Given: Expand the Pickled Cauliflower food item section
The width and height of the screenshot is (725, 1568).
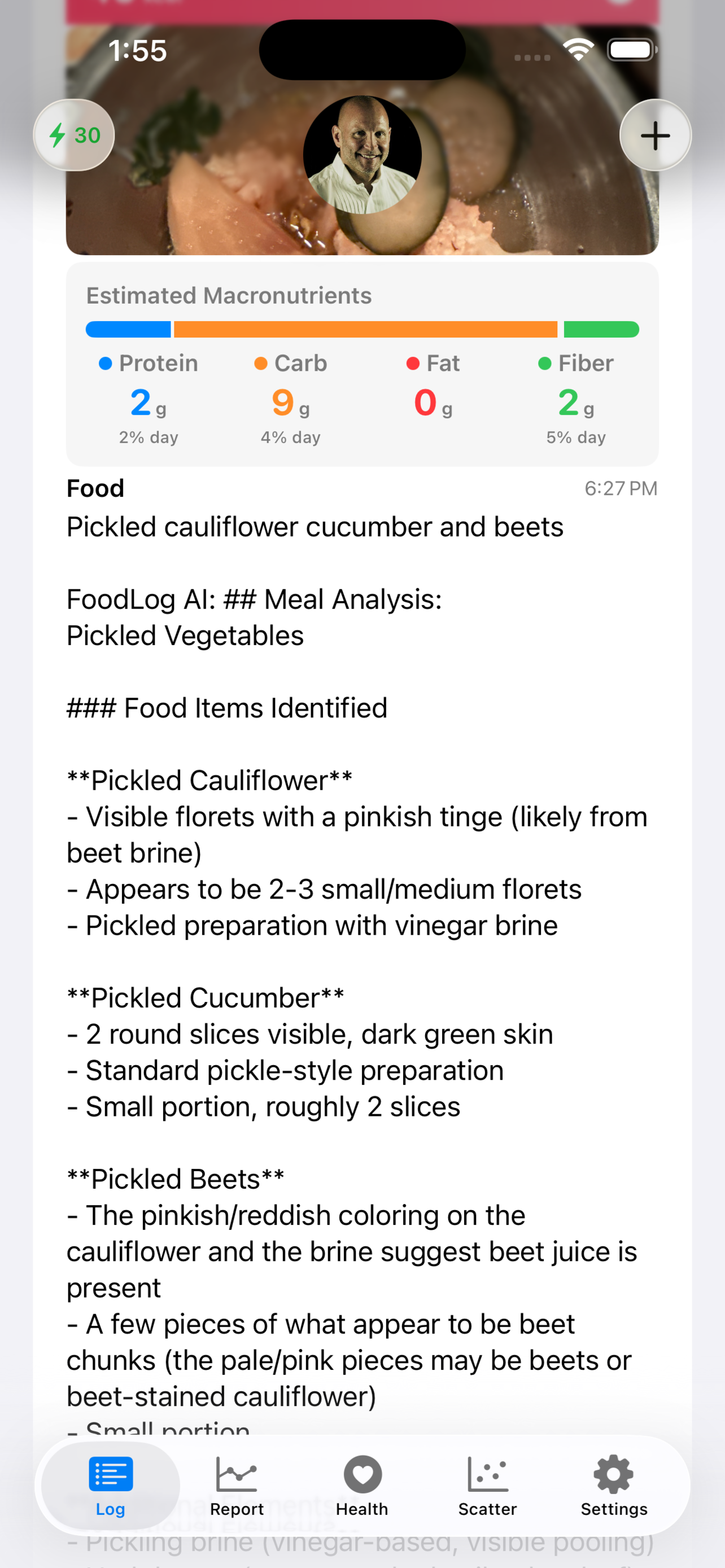Looking at the screenshot, I should click(209, 779).
